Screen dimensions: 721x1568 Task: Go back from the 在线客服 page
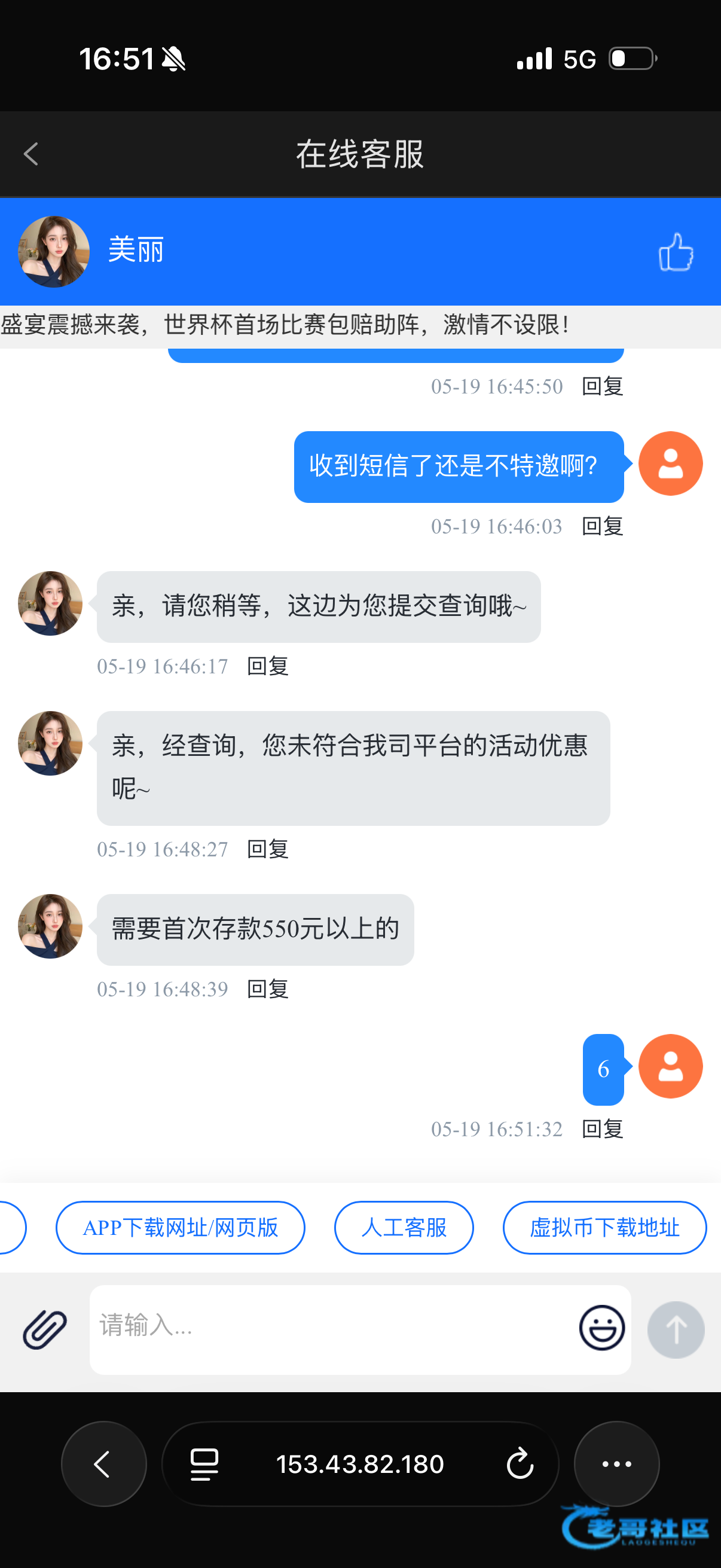(x=31, y=154)
